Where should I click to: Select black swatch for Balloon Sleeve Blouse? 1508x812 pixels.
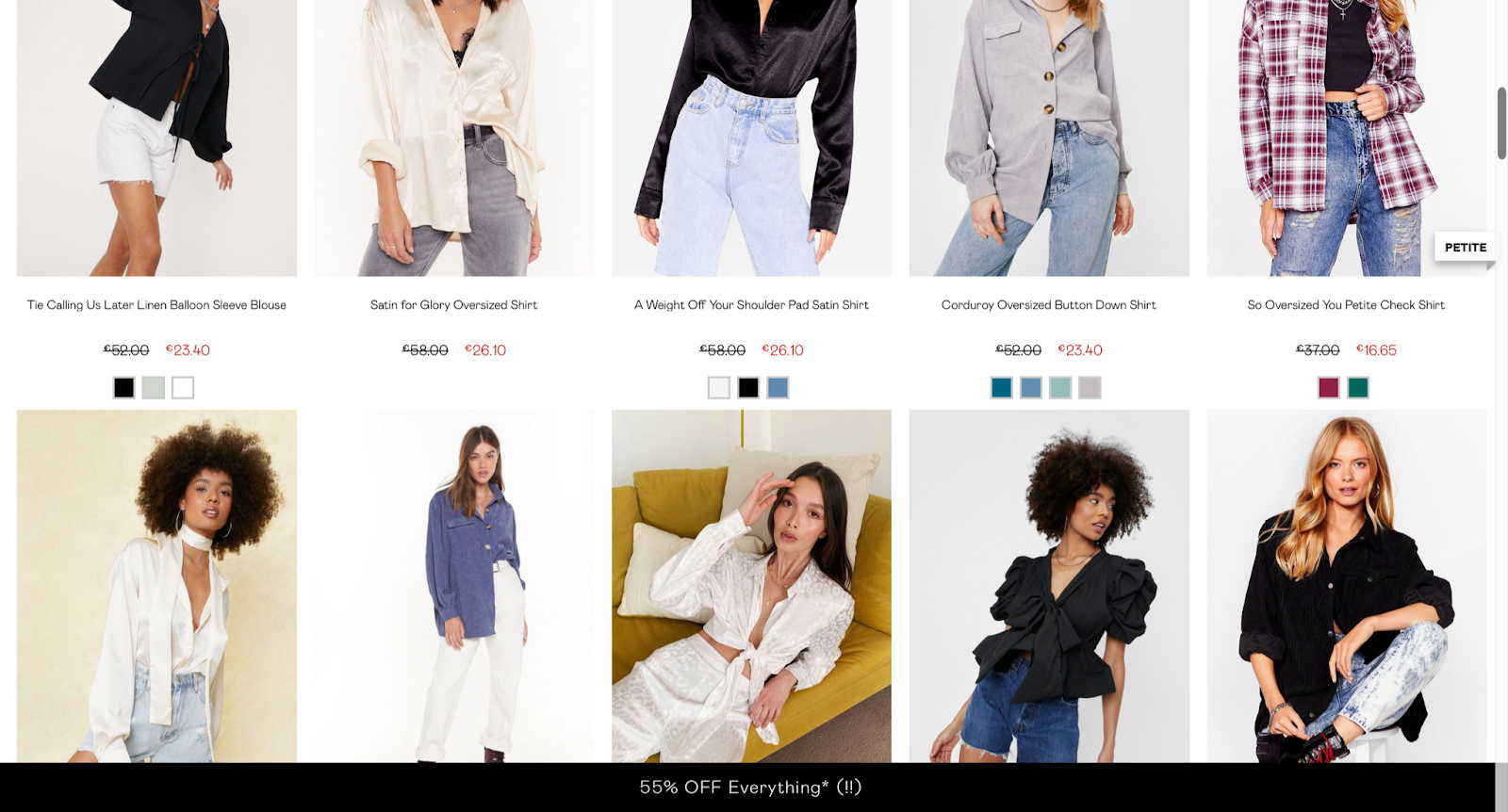[124, 388]
